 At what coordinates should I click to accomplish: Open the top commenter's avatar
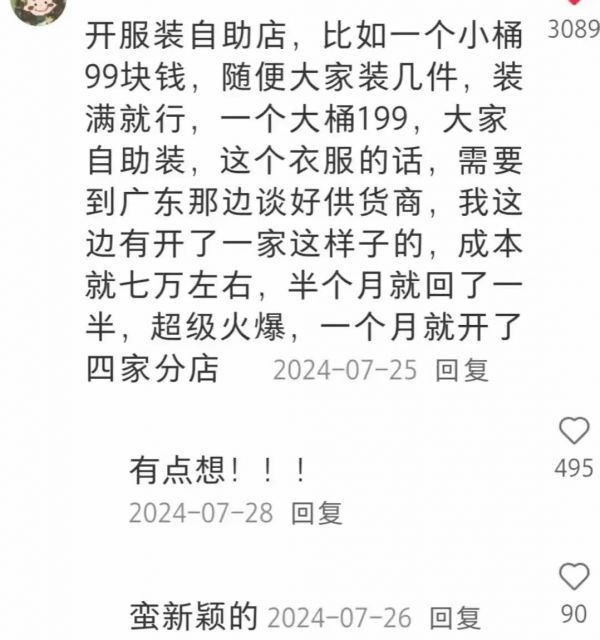[x=37, y=8]
